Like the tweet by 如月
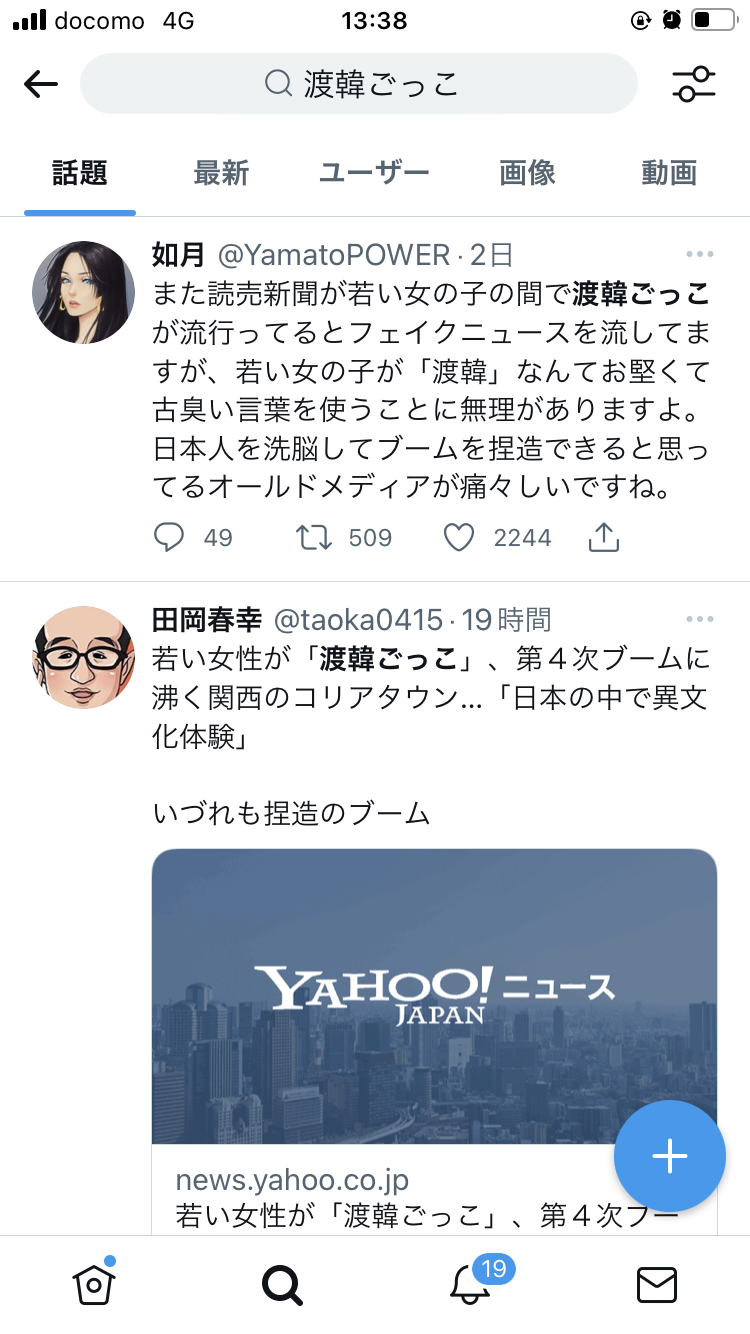This screenshot has height=1334, width=750. [458, 538]
